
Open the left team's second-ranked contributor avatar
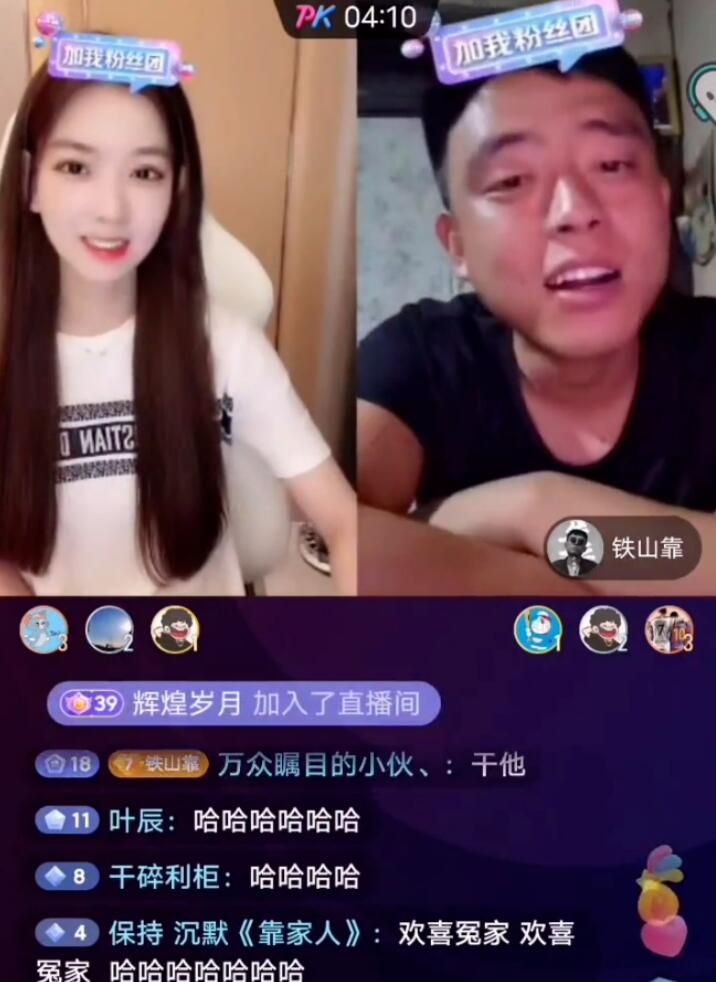[x=109, y=630]
